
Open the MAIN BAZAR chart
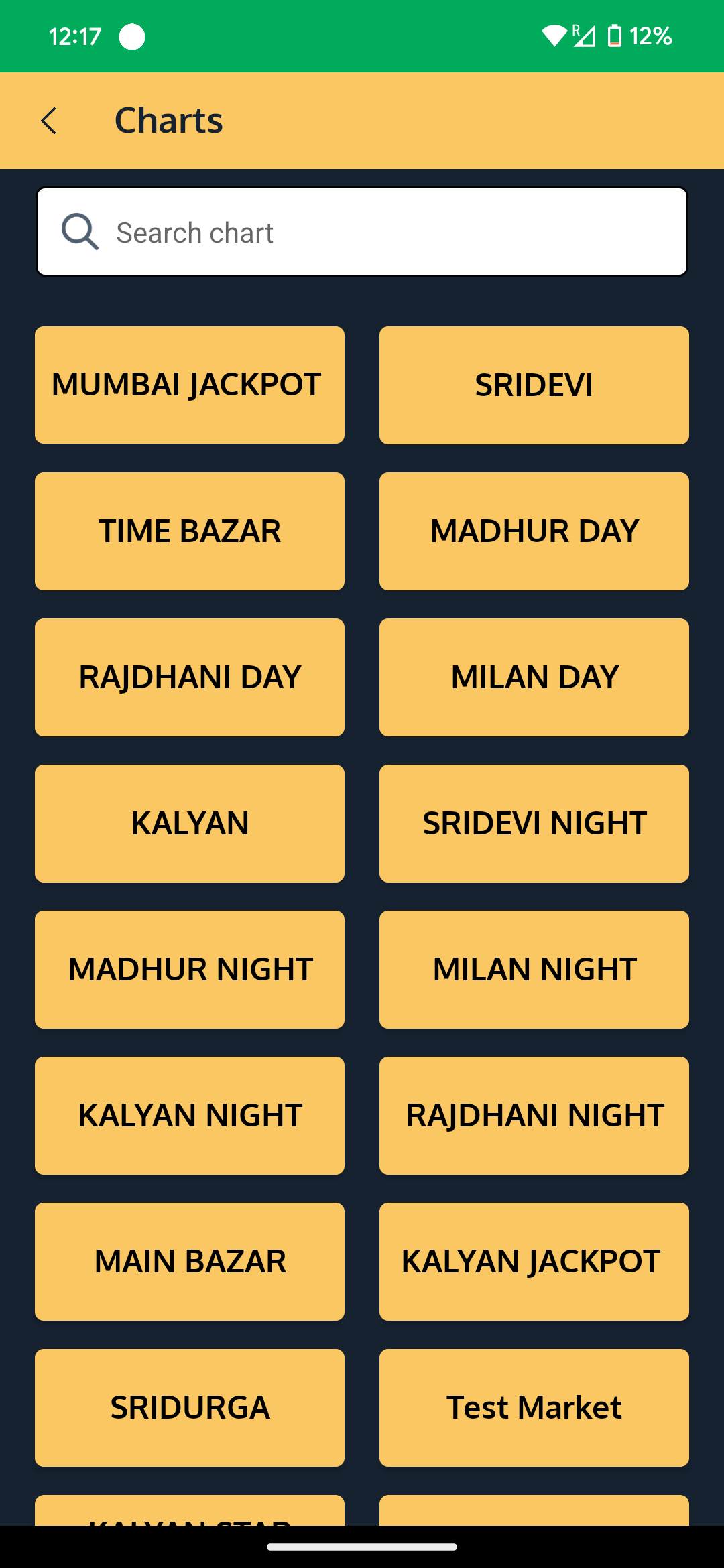point(190,1261)
